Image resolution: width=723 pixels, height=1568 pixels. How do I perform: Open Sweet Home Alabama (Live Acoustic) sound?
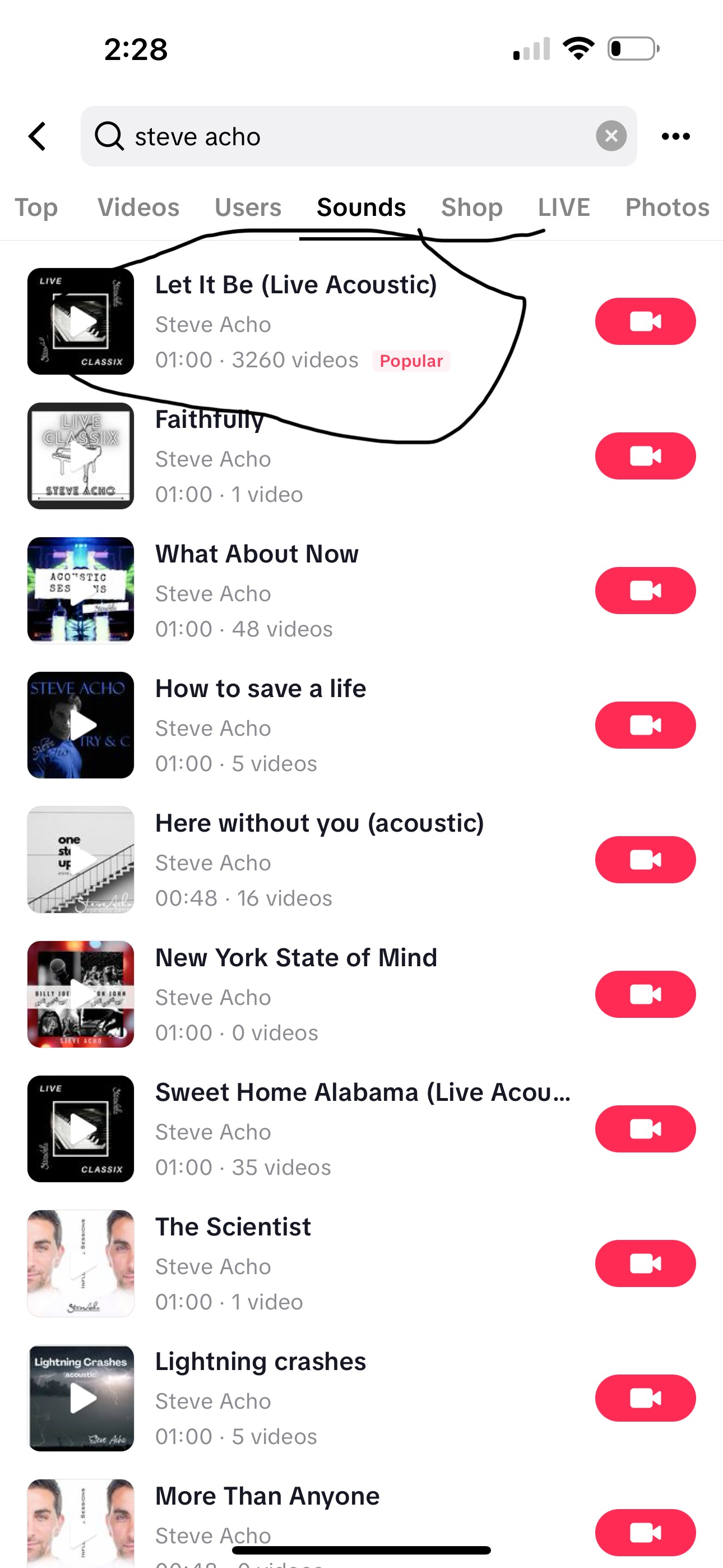(363, 1092)
